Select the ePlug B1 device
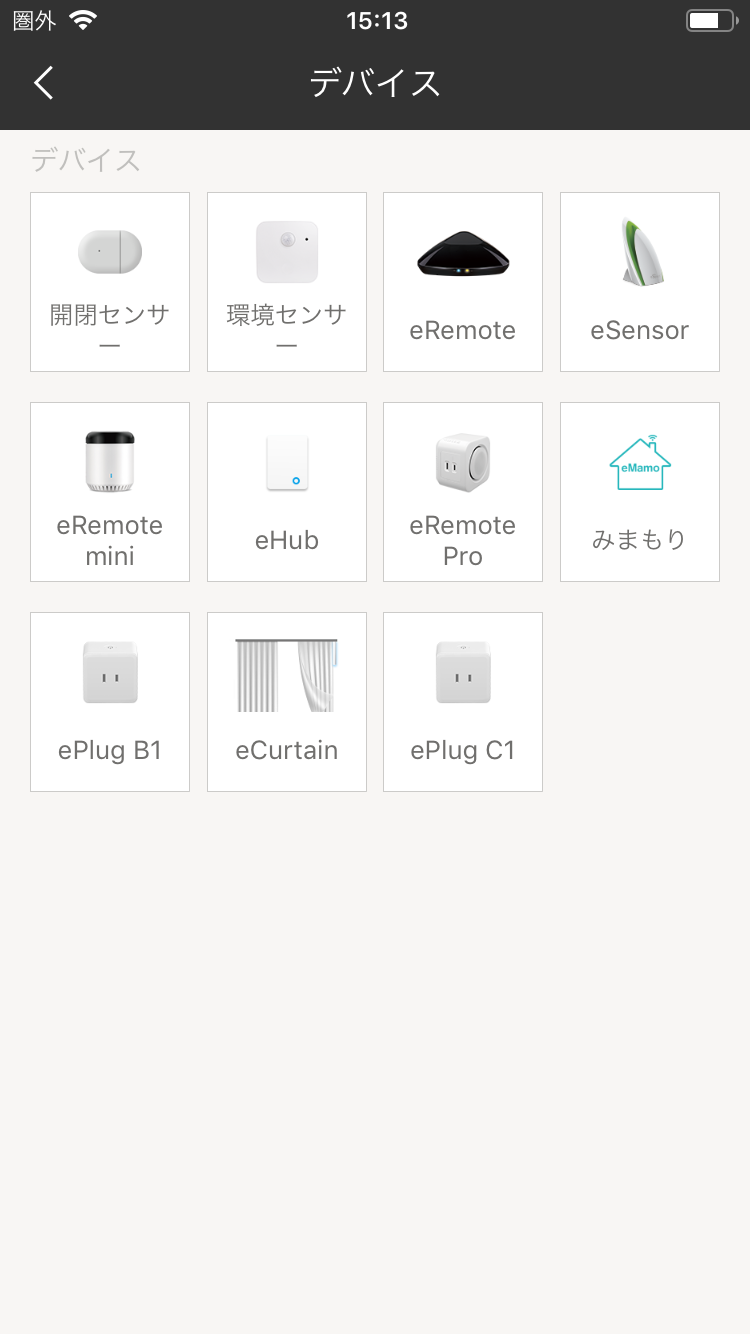Image resolution: width=750 pixels, height=1334 pixels. 110,702
